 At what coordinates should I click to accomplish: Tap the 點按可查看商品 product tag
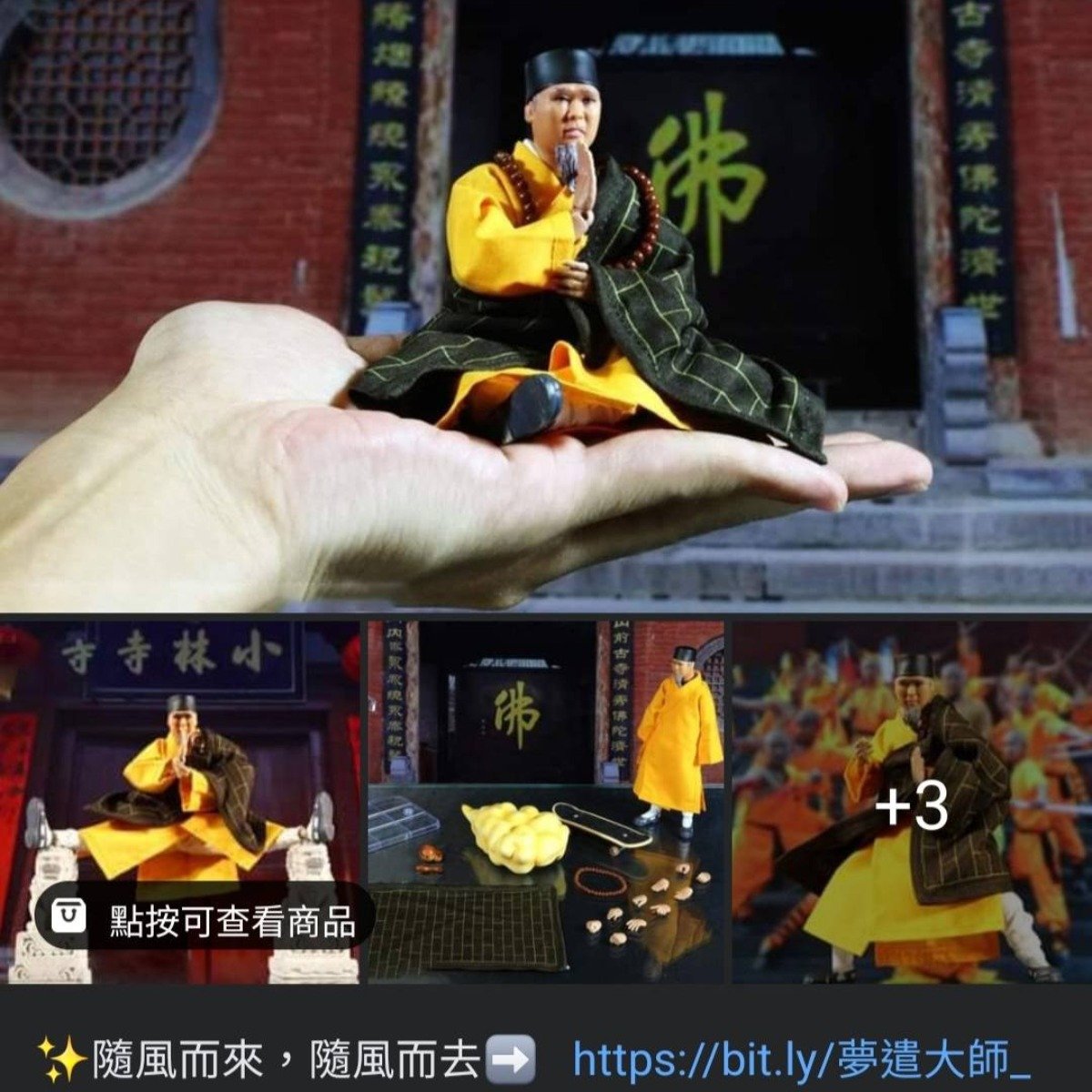(205, 921)
